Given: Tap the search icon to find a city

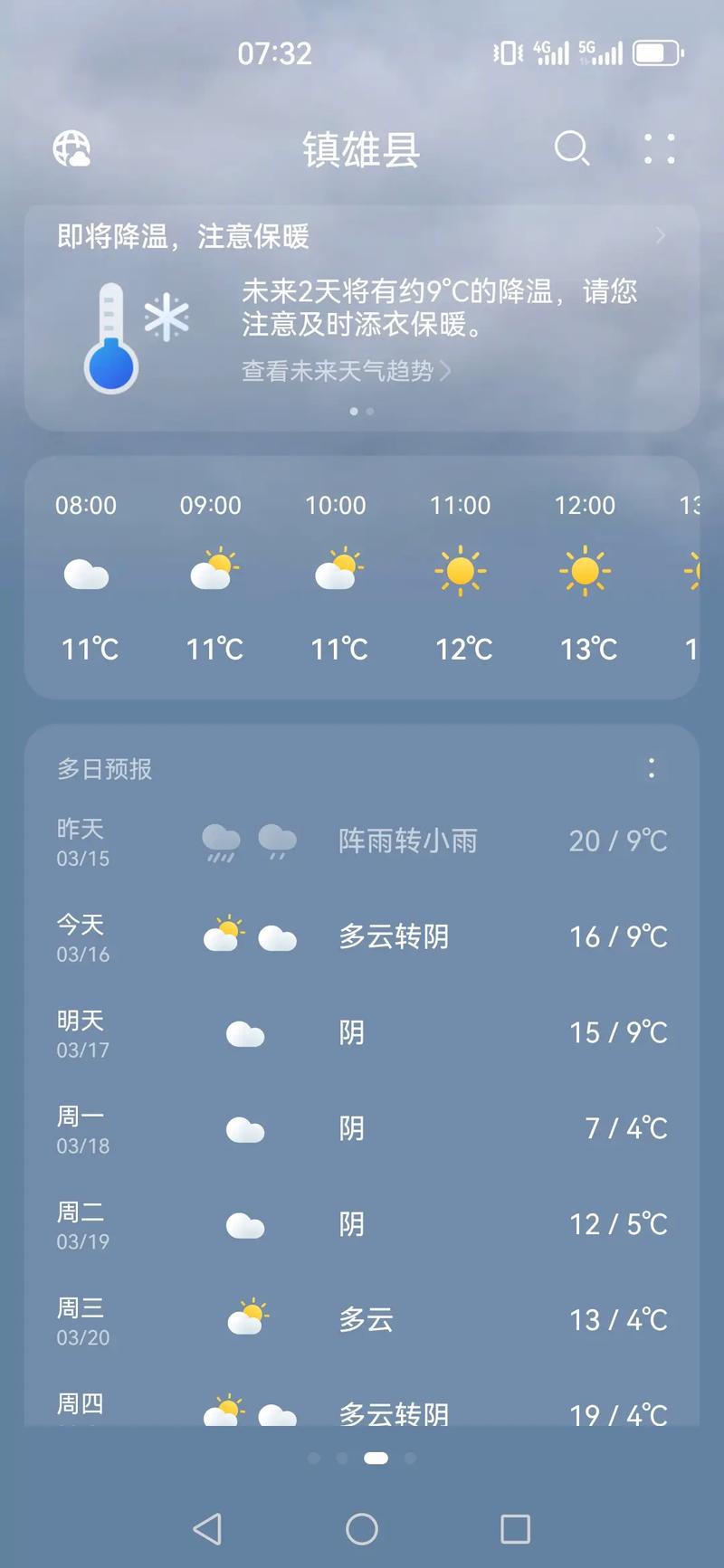Looking at the screenshot, I should pos(572,149).
